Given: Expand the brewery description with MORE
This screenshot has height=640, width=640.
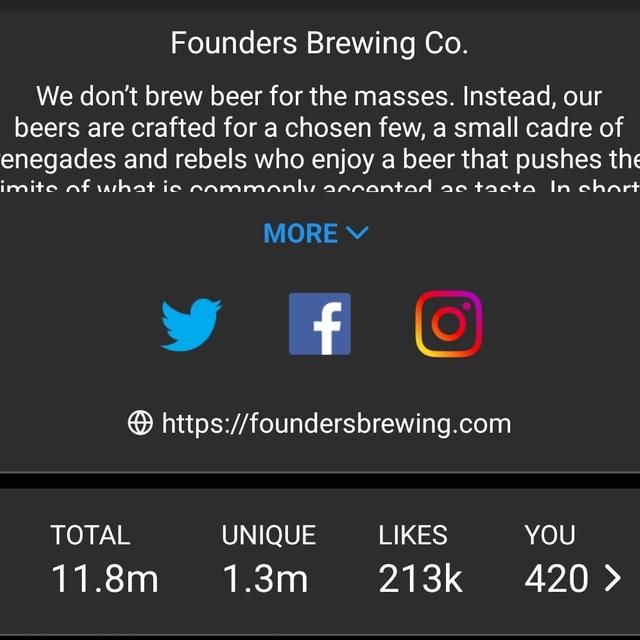Looking at the screenshot, I should [x=315, y=234].
